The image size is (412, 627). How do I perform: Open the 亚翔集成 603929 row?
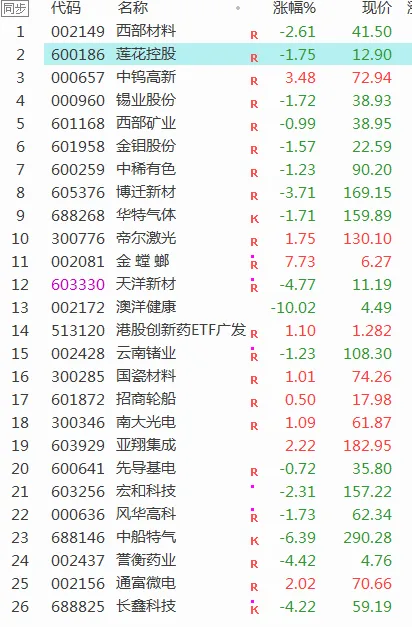point(206,445)
